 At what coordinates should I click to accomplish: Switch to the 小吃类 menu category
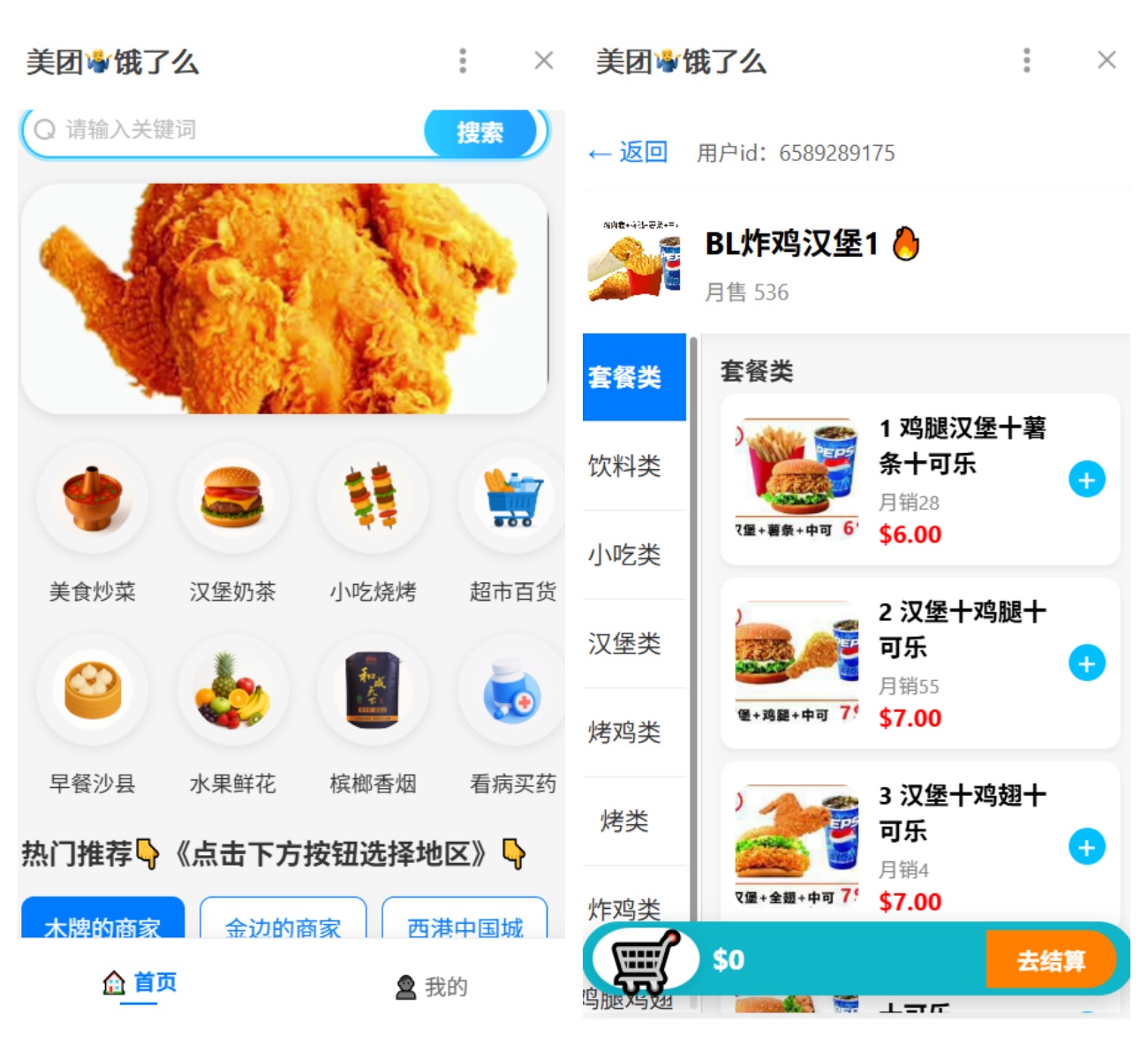pos(625,555)
